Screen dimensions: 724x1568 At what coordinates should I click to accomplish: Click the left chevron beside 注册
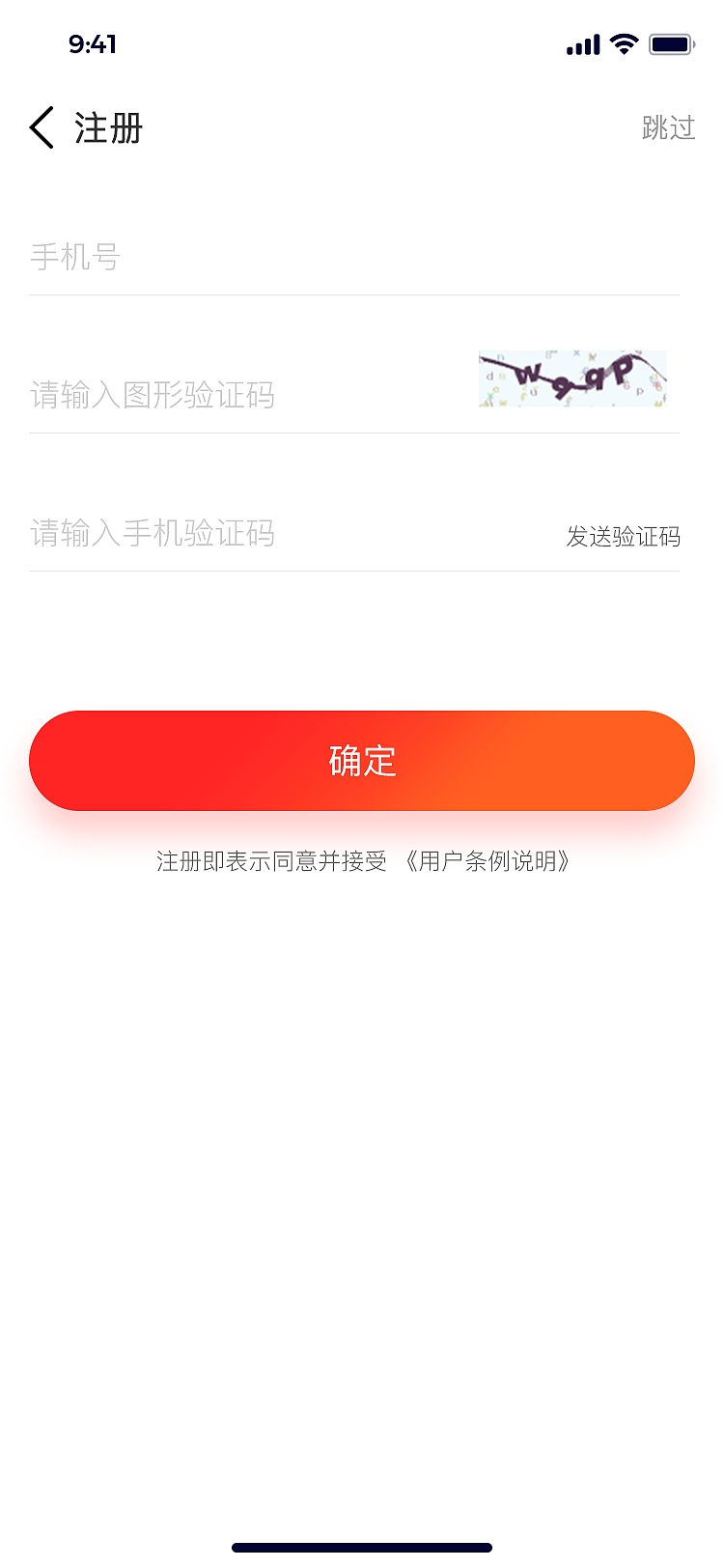[41, 126]
